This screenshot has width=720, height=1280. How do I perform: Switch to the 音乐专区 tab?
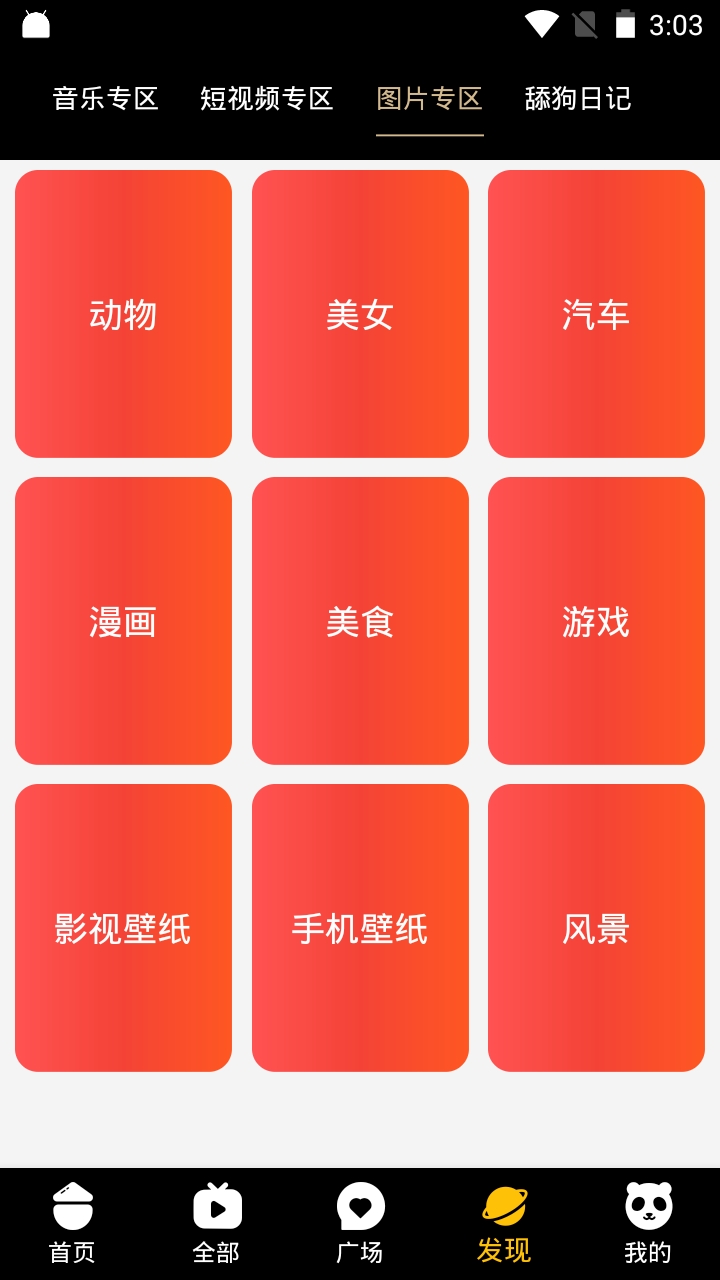(106, 99)
